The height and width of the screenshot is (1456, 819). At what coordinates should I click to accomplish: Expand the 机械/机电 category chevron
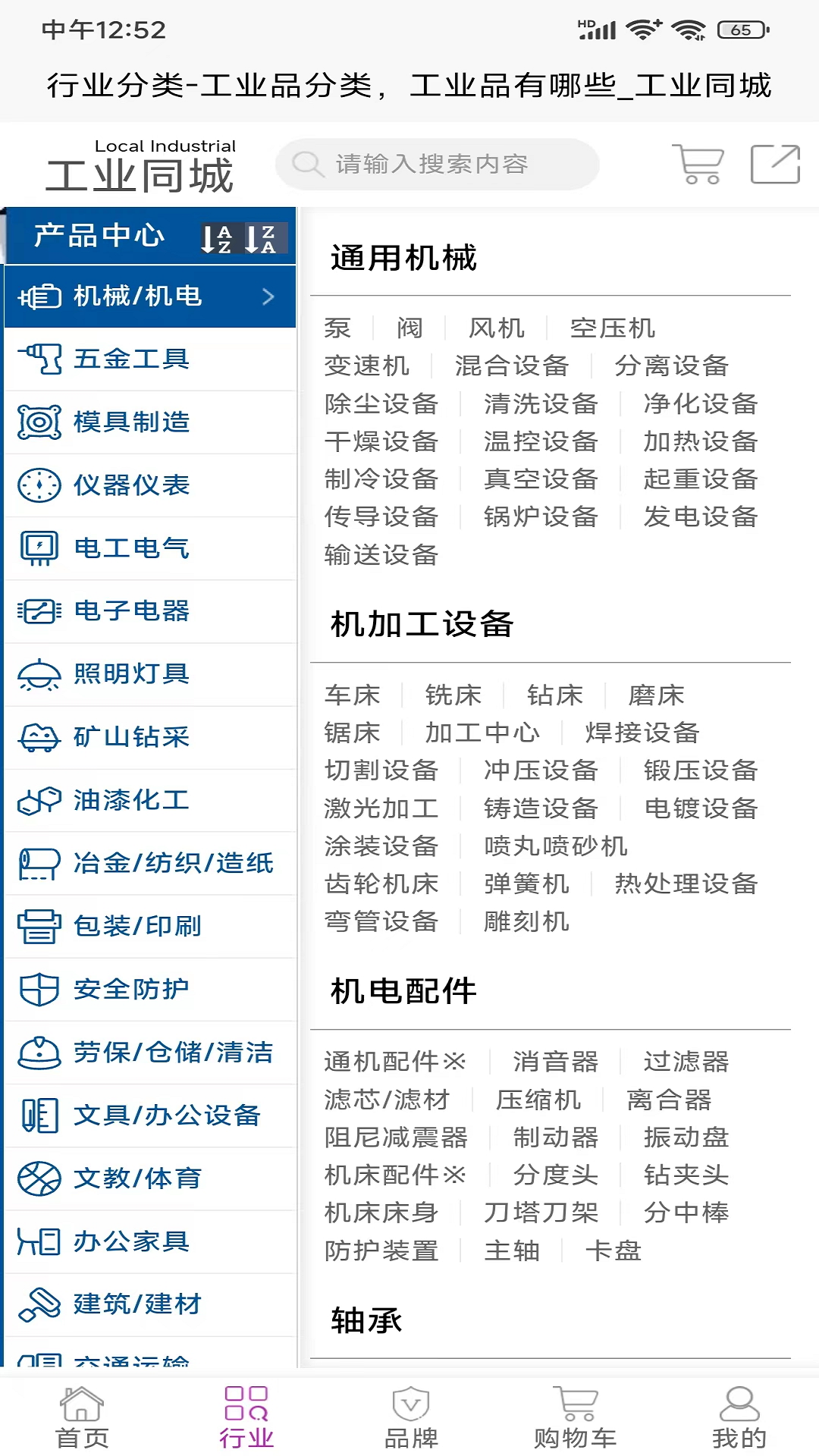click(267, 297)
